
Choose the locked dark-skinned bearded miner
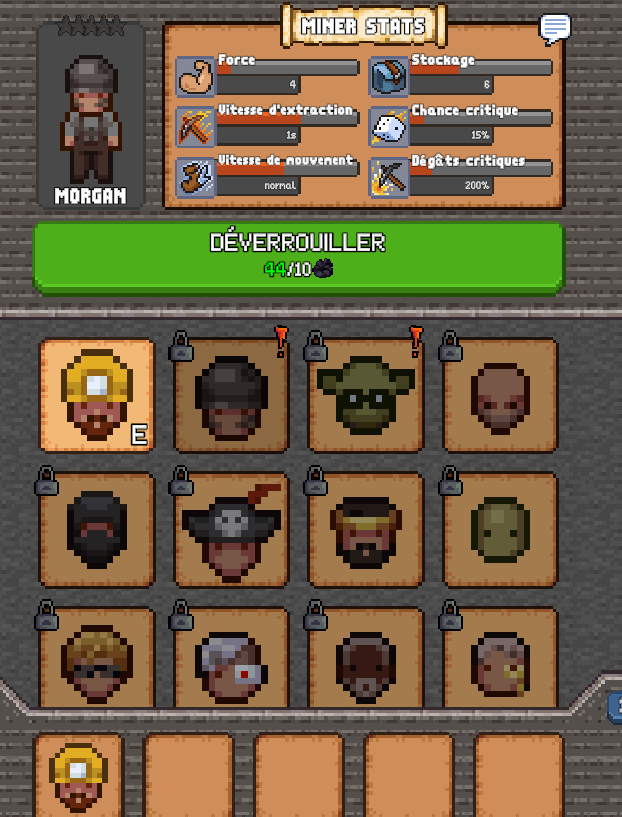365,660
